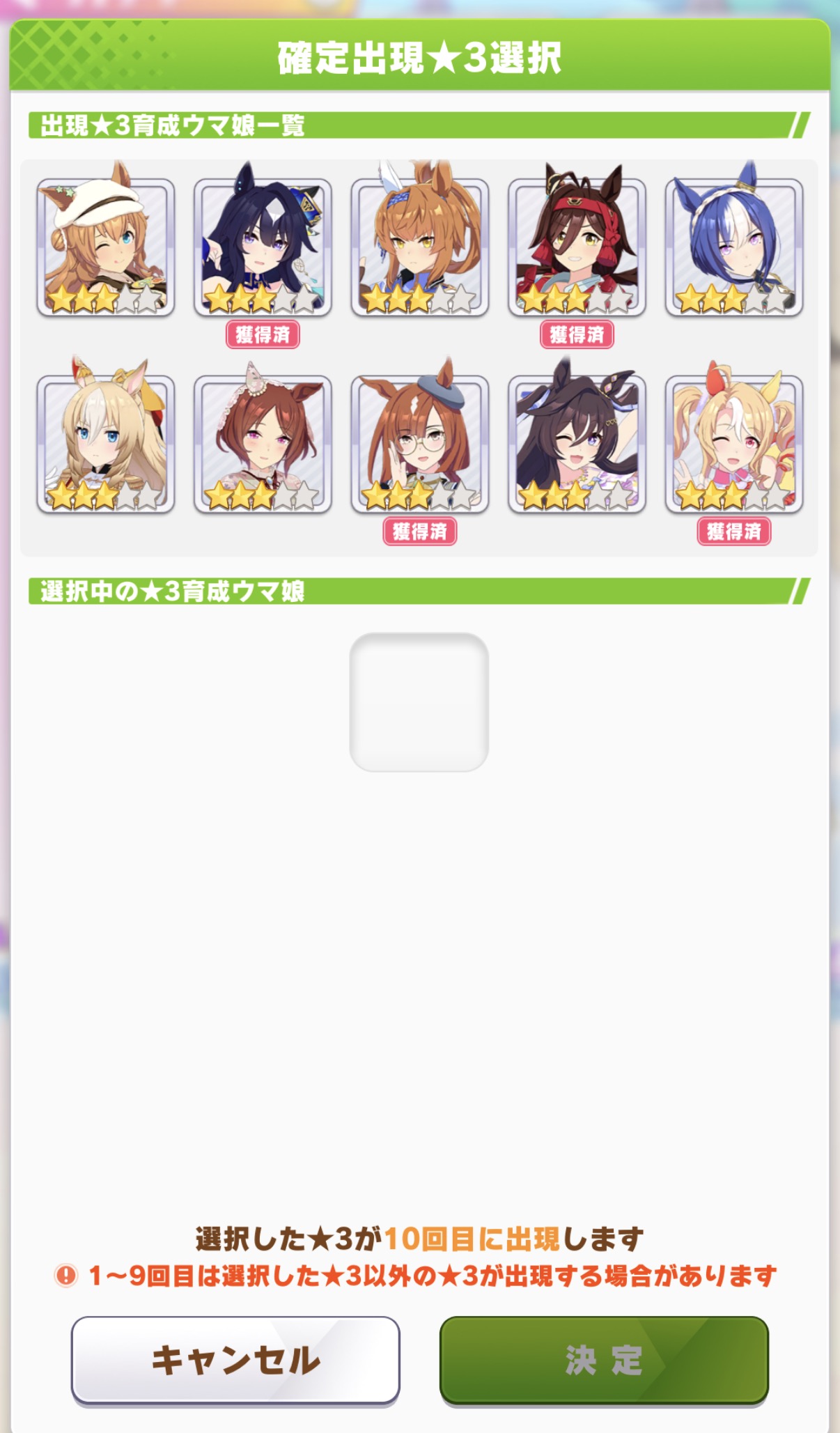This screenshot has height=1433, width=840.
Task: Select the short red-brown haired girl with lace headdress
Action: pyautogui.click(x=263, y=443)
